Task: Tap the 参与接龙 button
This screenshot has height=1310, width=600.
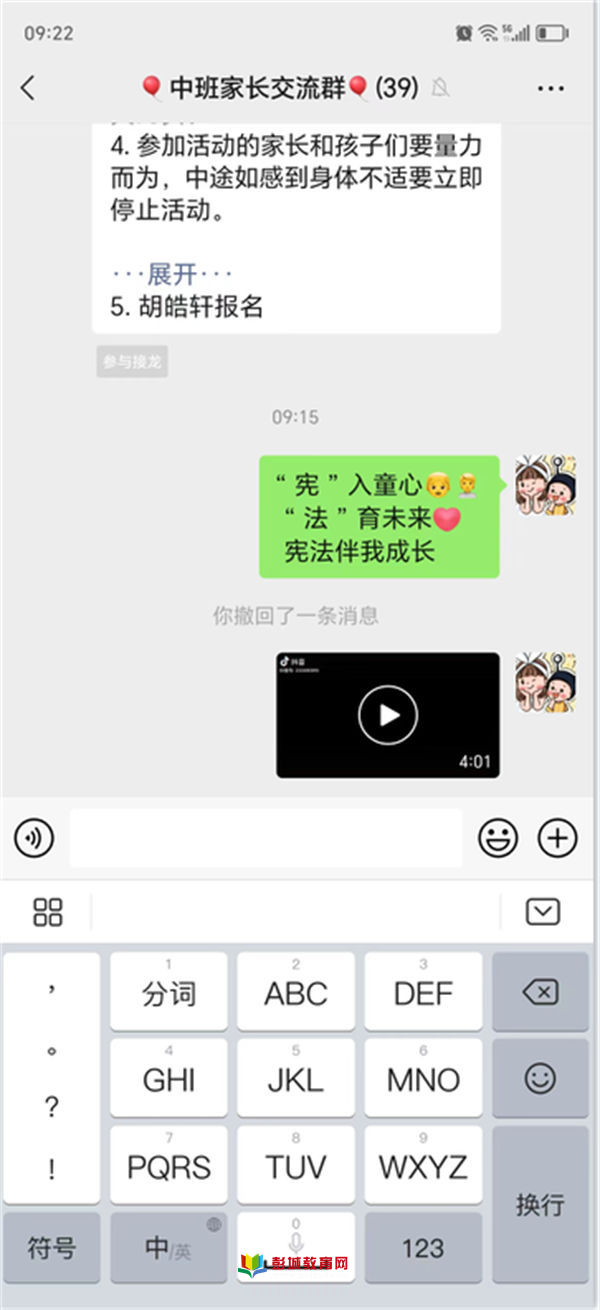Action: pos(132,362)
